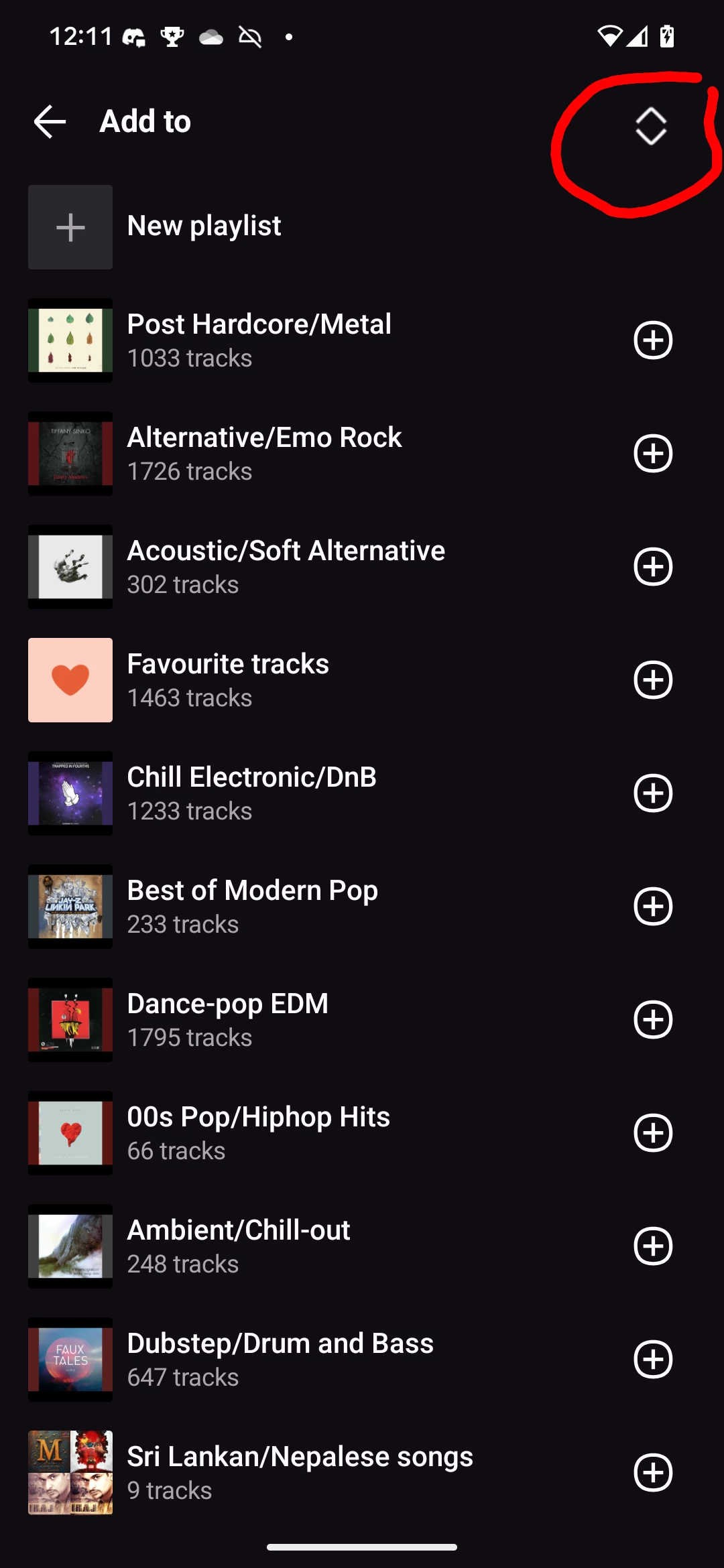Image resolution: width=724 pixels, height=1568 pixels.
Task: Add track to Dance-pop EDM playlist
Action: 653,1020
